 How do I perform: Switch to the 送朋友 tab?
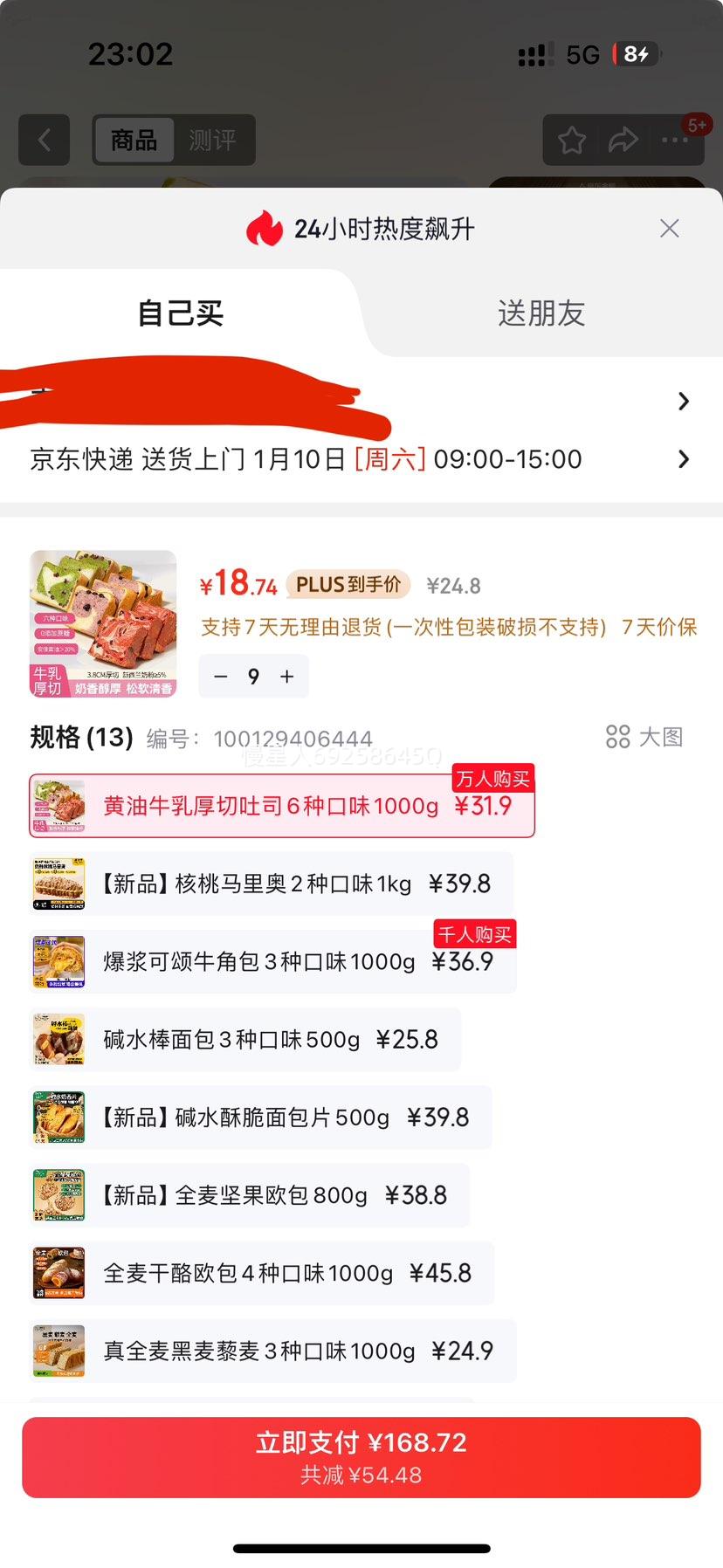coord(541,313)
